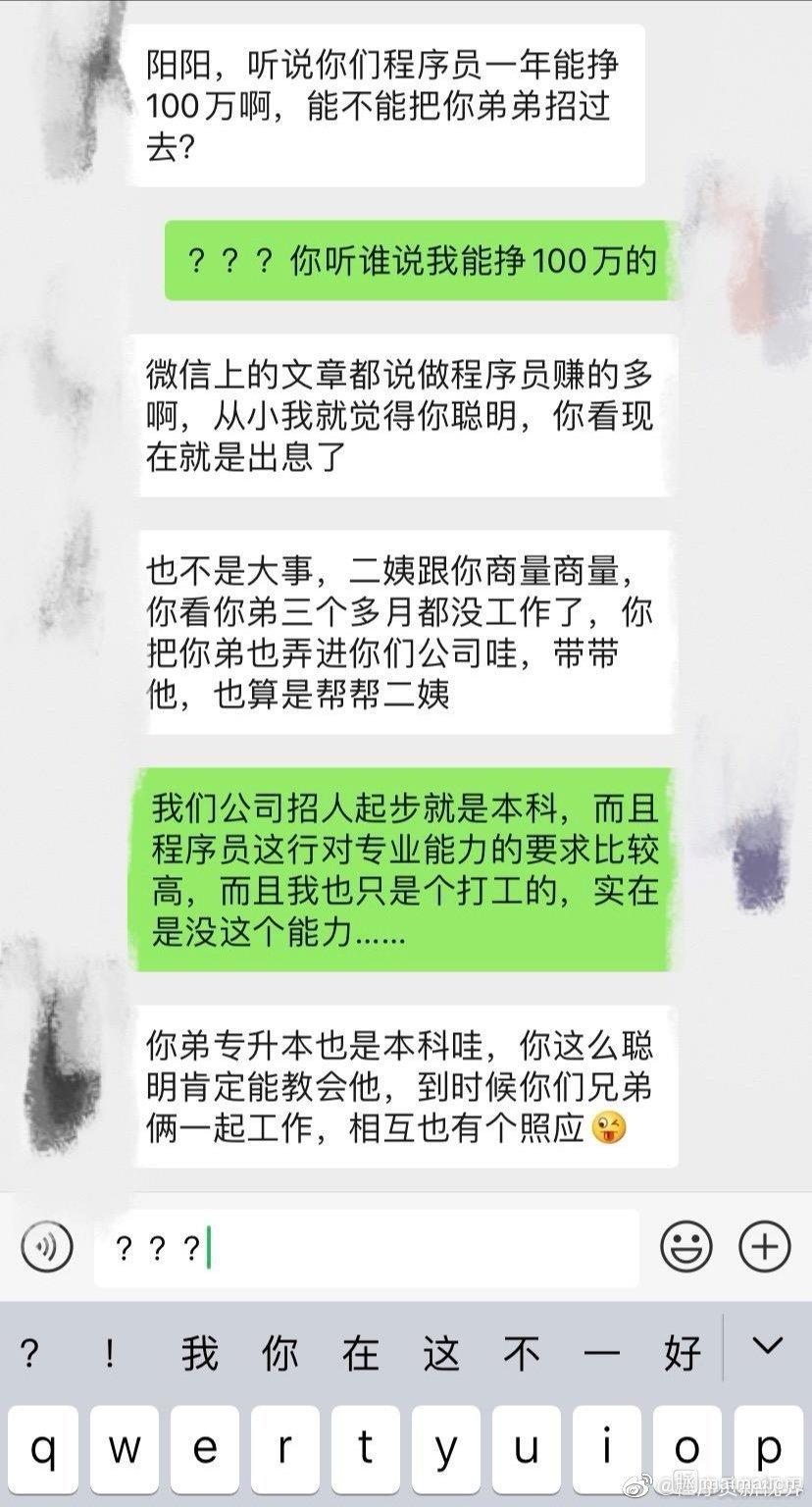Image resolution: width=812 pixels, height=1507 pixels.
Task: Insert the ! punctuation suggestion
Action: click(110, 1354)
